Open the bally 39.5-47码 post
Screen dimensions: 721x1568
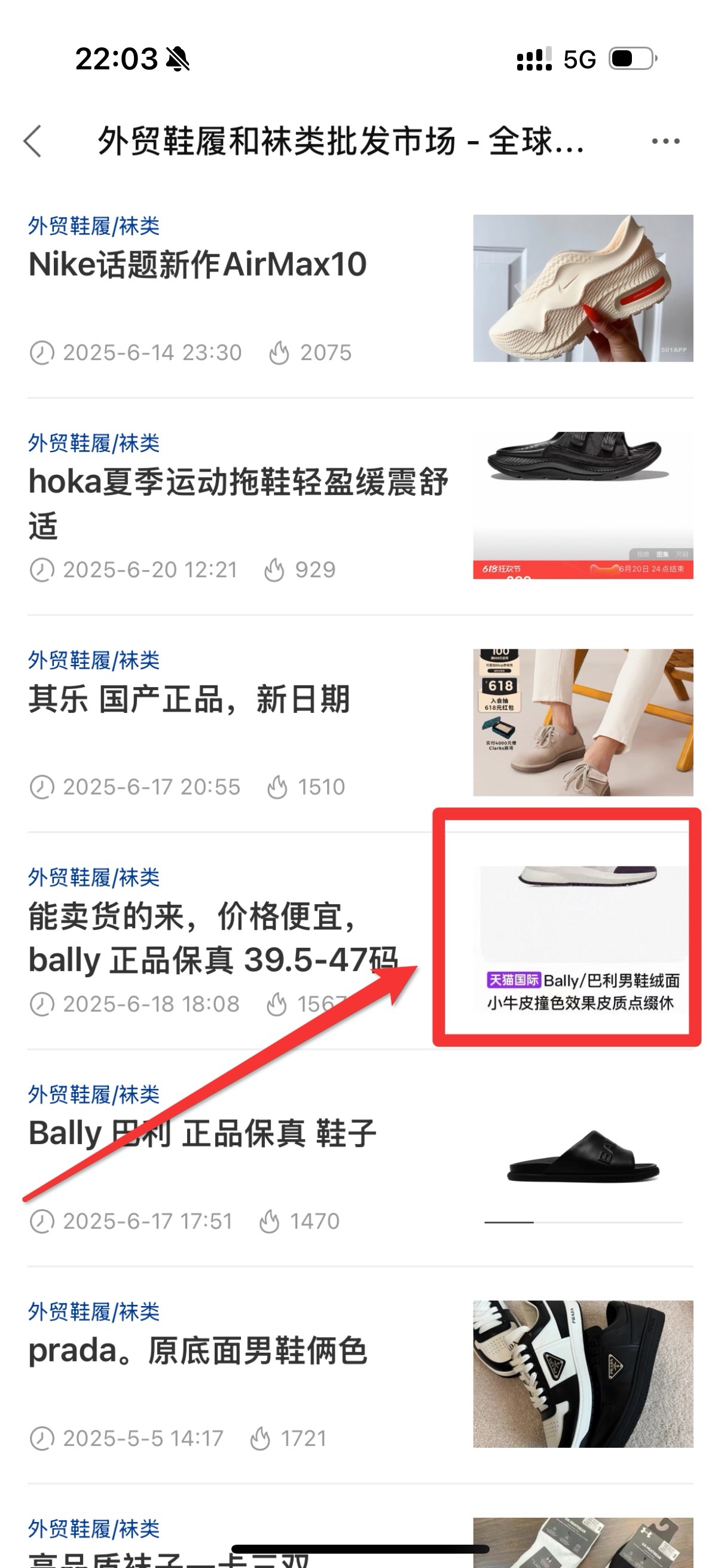(213, 938)
